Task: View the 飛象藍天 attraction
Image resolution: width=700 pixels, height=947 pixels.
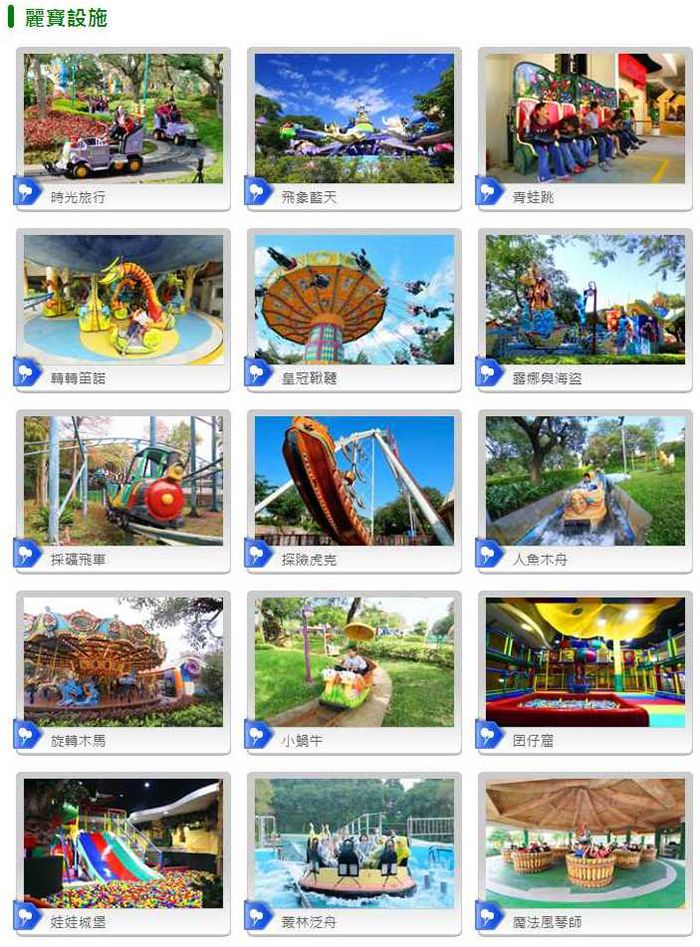Action: (x=354, y=118)
